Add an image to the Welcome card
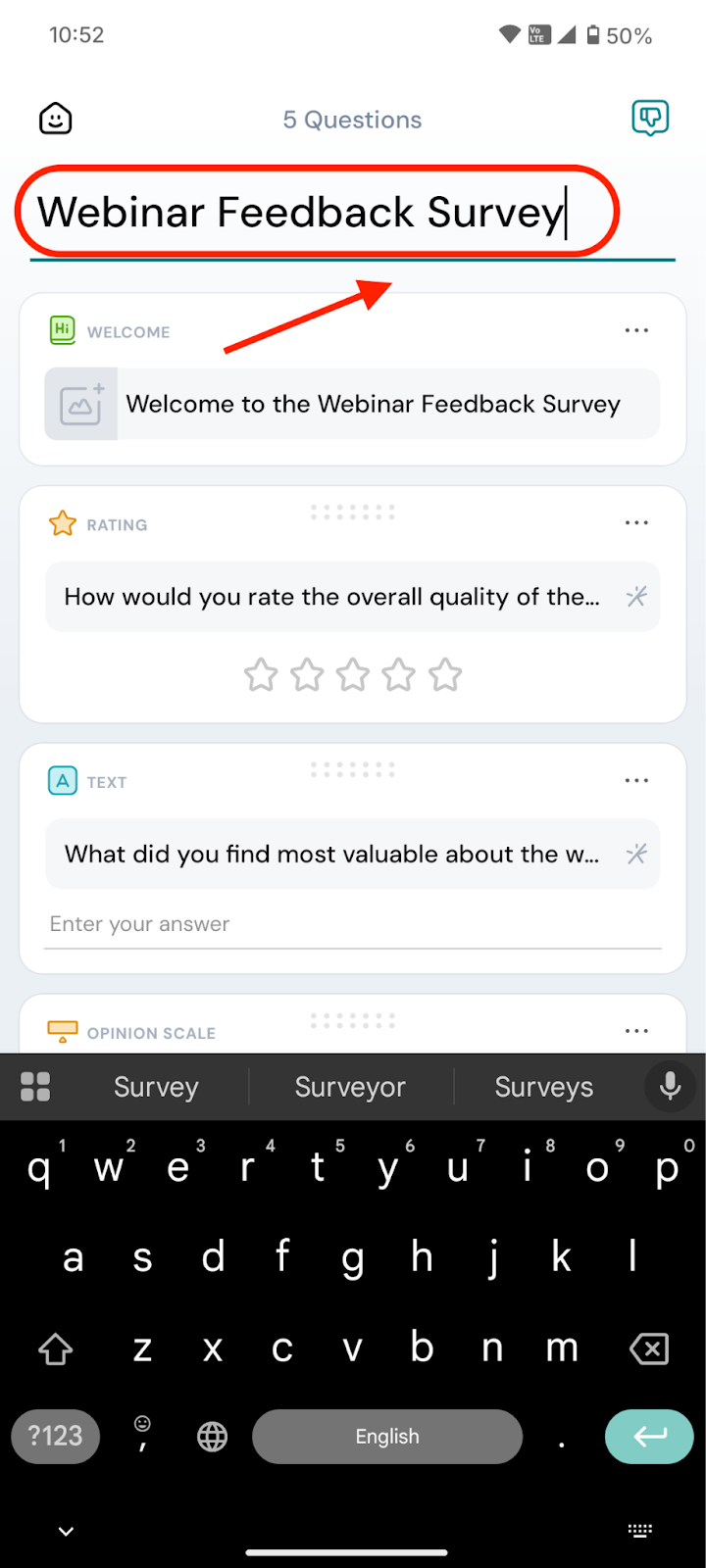The image size is (706, 1568). click(x=81, y=404)
